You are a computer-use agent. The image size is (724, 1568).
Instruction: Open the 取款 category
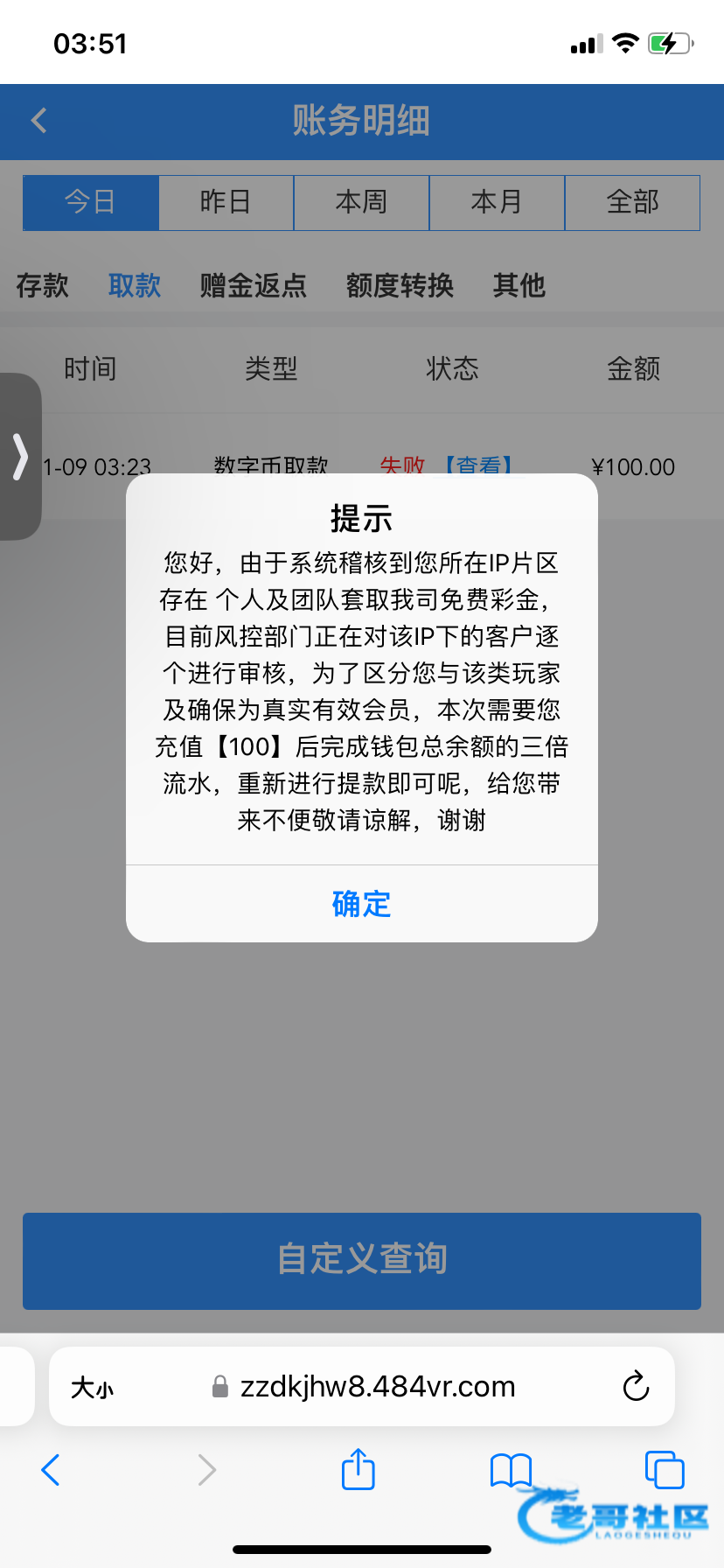135,285
